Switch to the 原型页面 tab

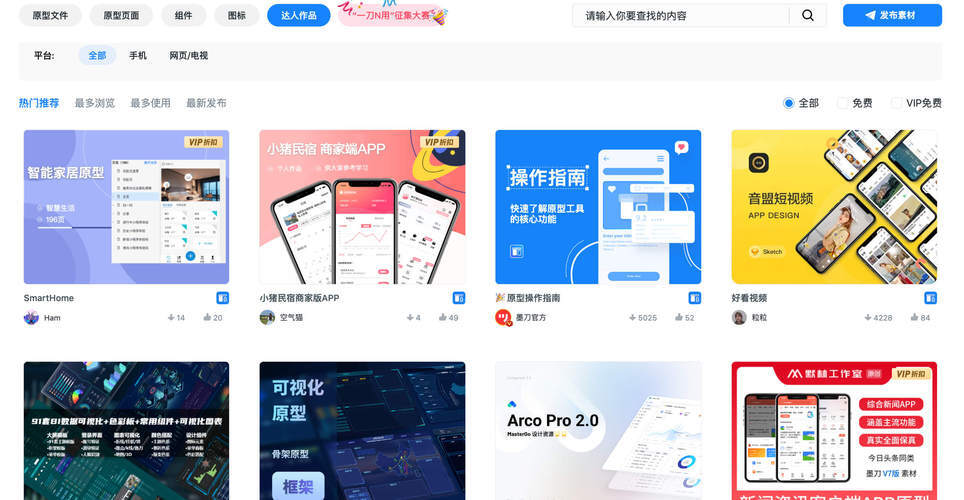[x=121, y=15]
